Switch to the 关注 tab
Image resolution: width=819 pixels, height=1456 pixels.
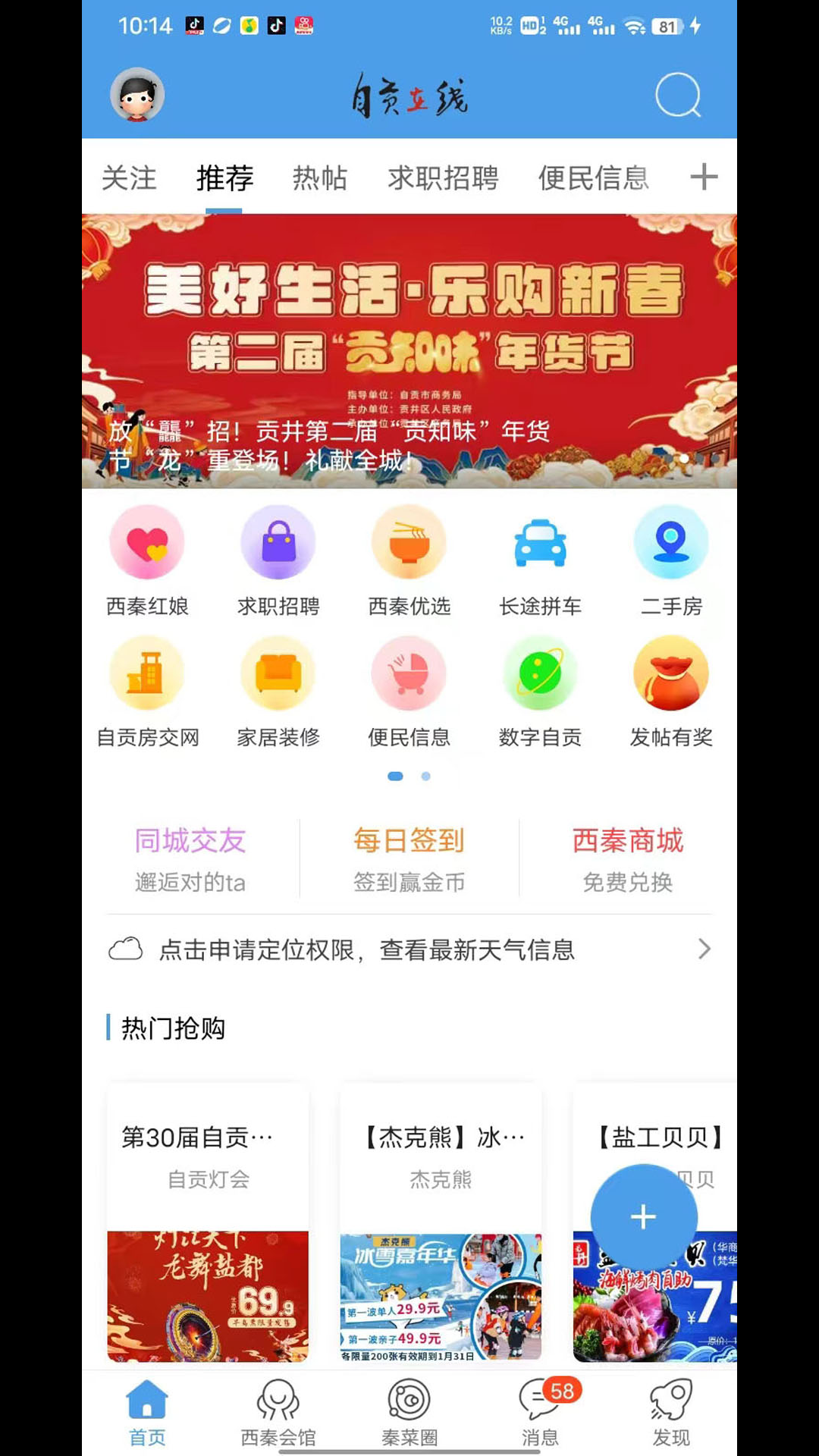click(x=129, y=178)
